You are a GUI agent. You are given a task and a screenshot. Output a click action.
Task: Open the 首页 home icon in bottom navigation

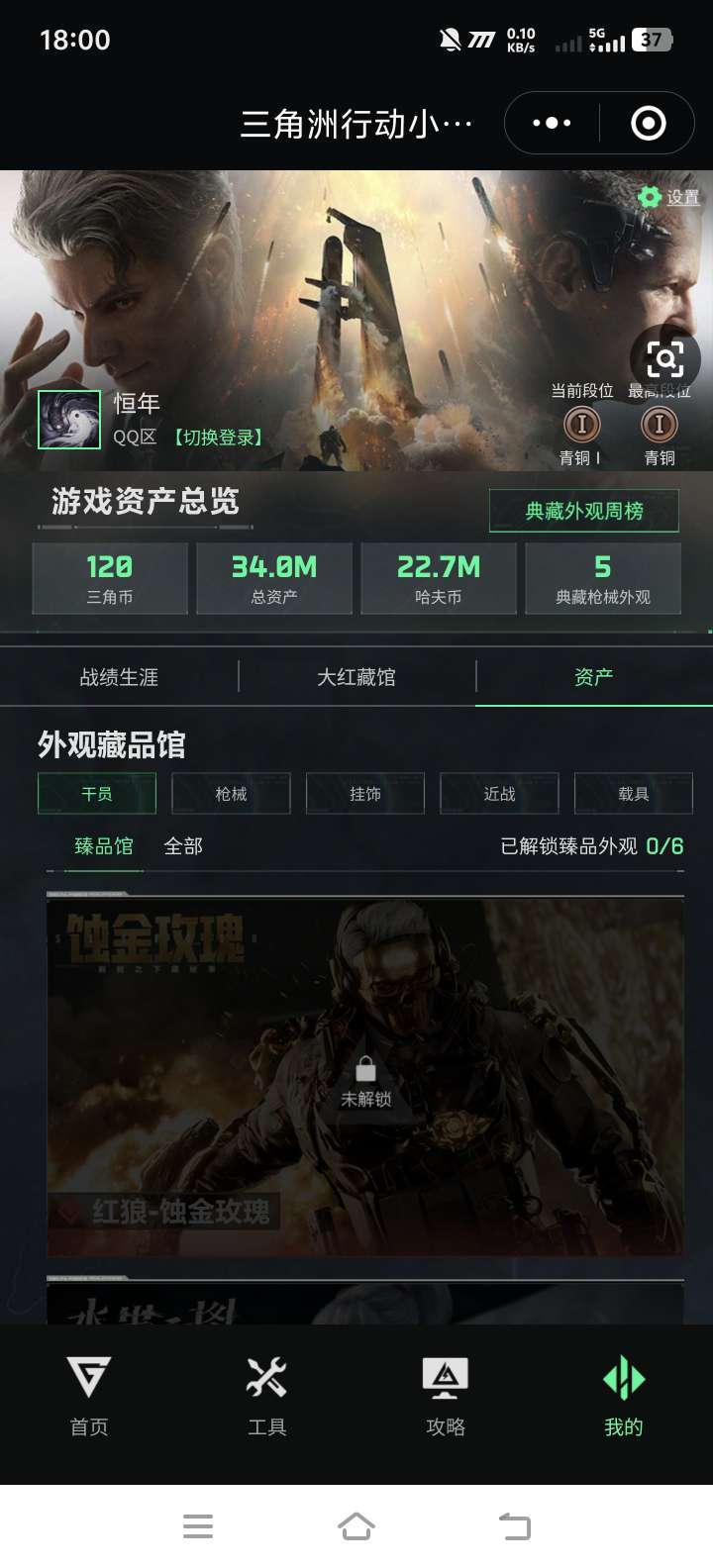pyautogui.click(x=89, y=1396)
